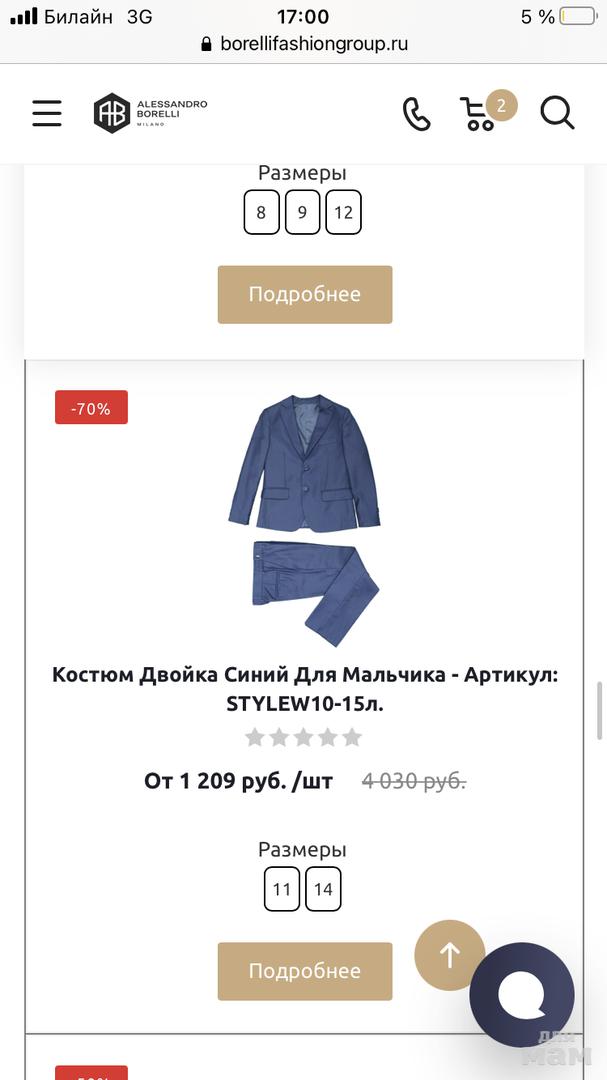Viewport: 607px width, 1080px height.
Task: Tap Подробнее for the blue suit STYLEW10-15л
Action: 305,971
